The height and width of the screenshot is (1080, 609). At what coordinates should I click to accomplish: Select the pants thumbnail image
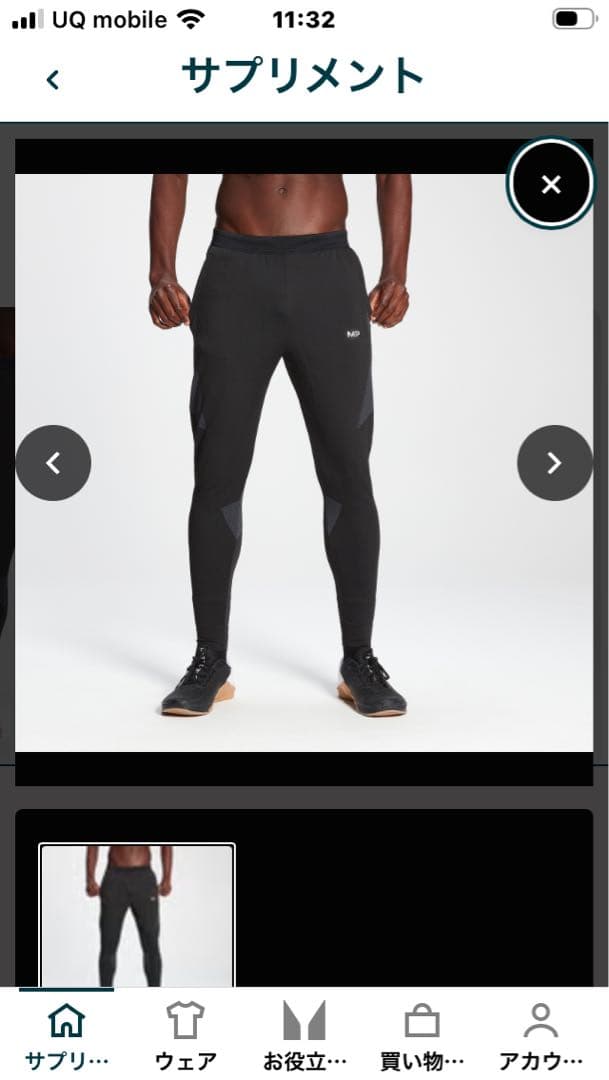pyautogui.click(x=137, y=915)
